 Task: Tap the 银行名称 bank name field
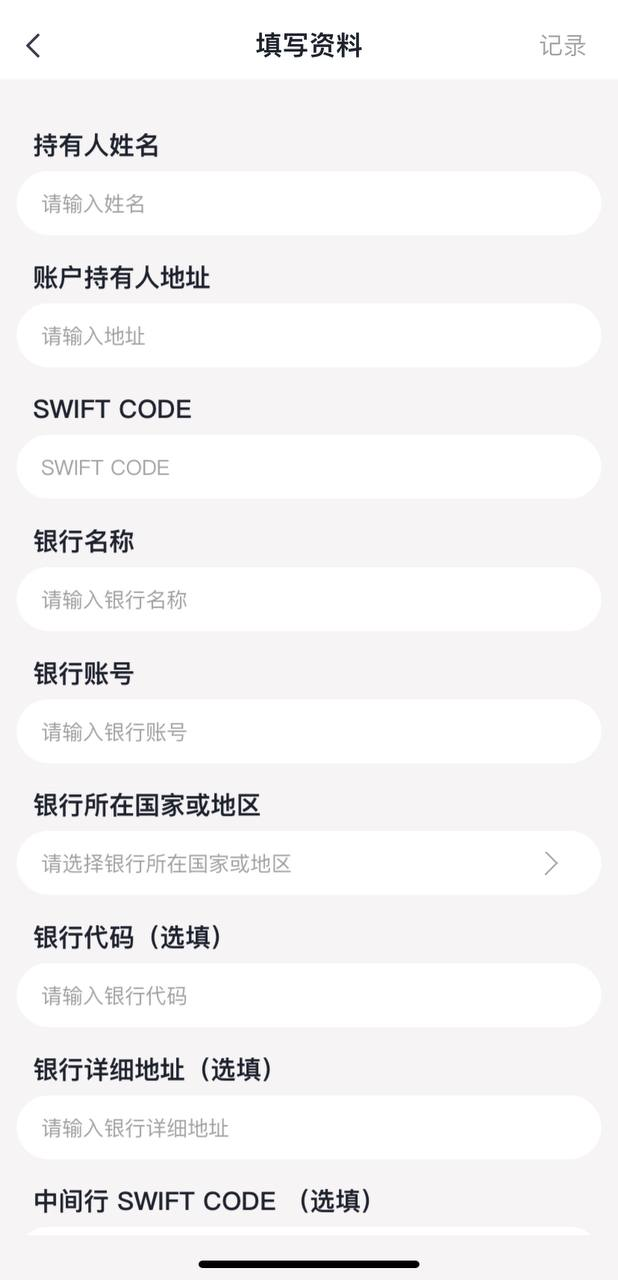point(308,600)
